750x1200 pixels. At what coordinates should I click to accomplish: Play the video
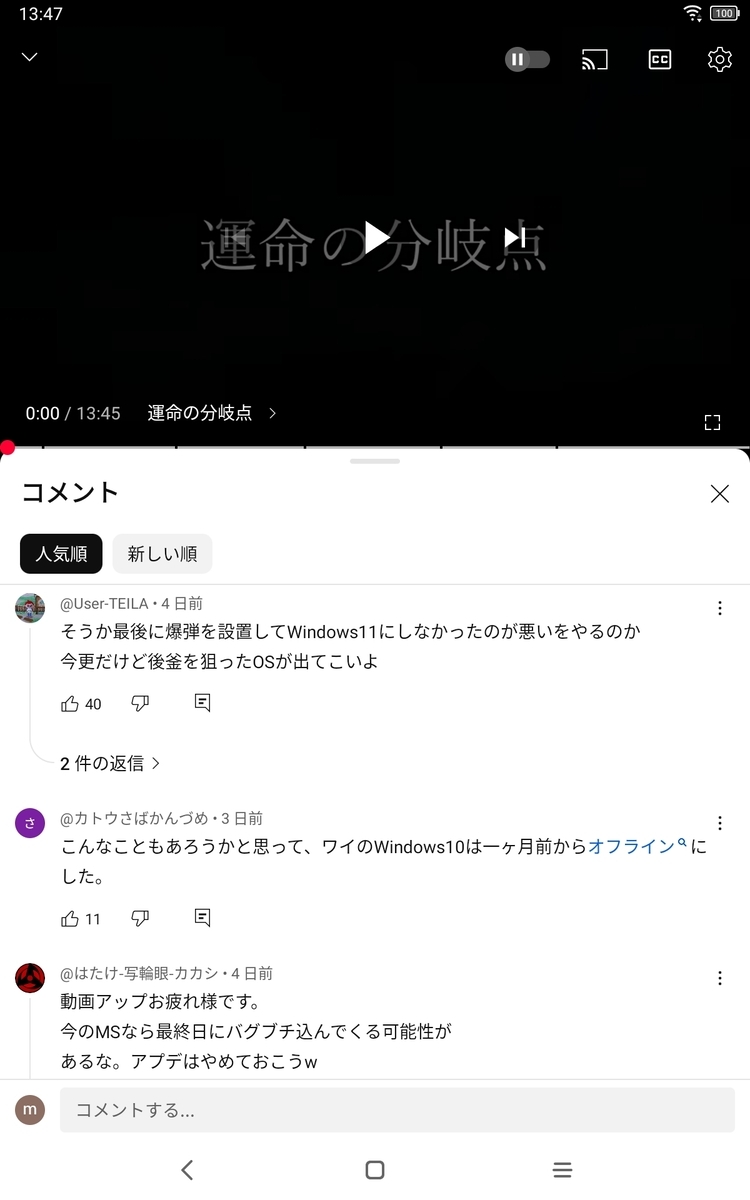point(376,238)
